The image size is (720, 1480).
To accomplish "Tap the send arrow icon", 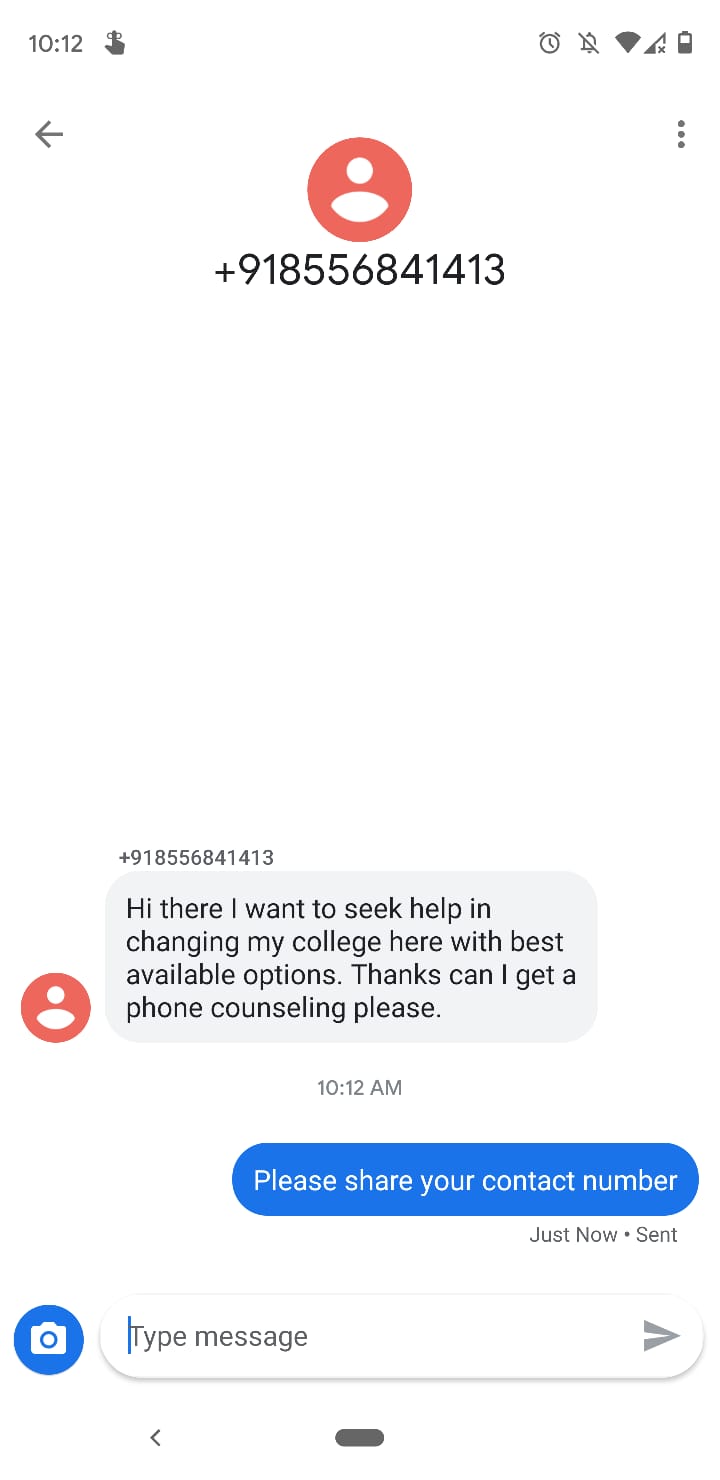I will [661, 1336].
